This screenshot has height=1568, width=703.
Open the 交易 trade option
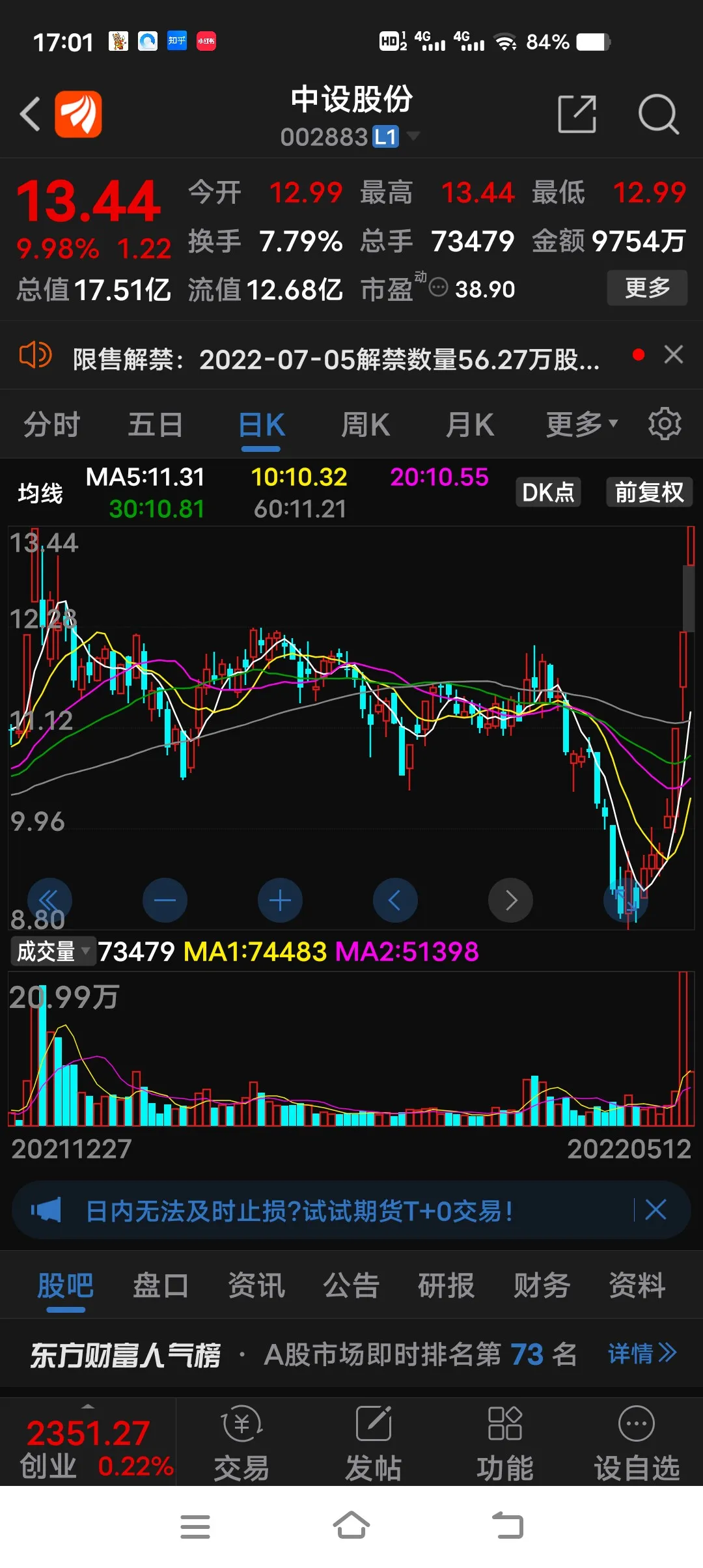point(241,1443)
